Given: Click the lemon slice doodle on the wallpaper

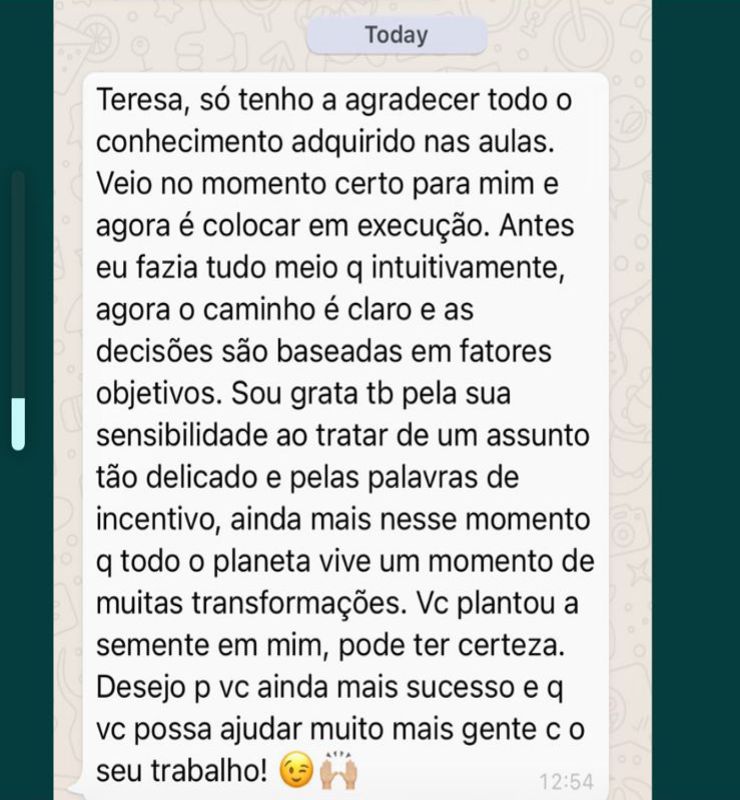Looking at the screenshot, I should 98,40.
